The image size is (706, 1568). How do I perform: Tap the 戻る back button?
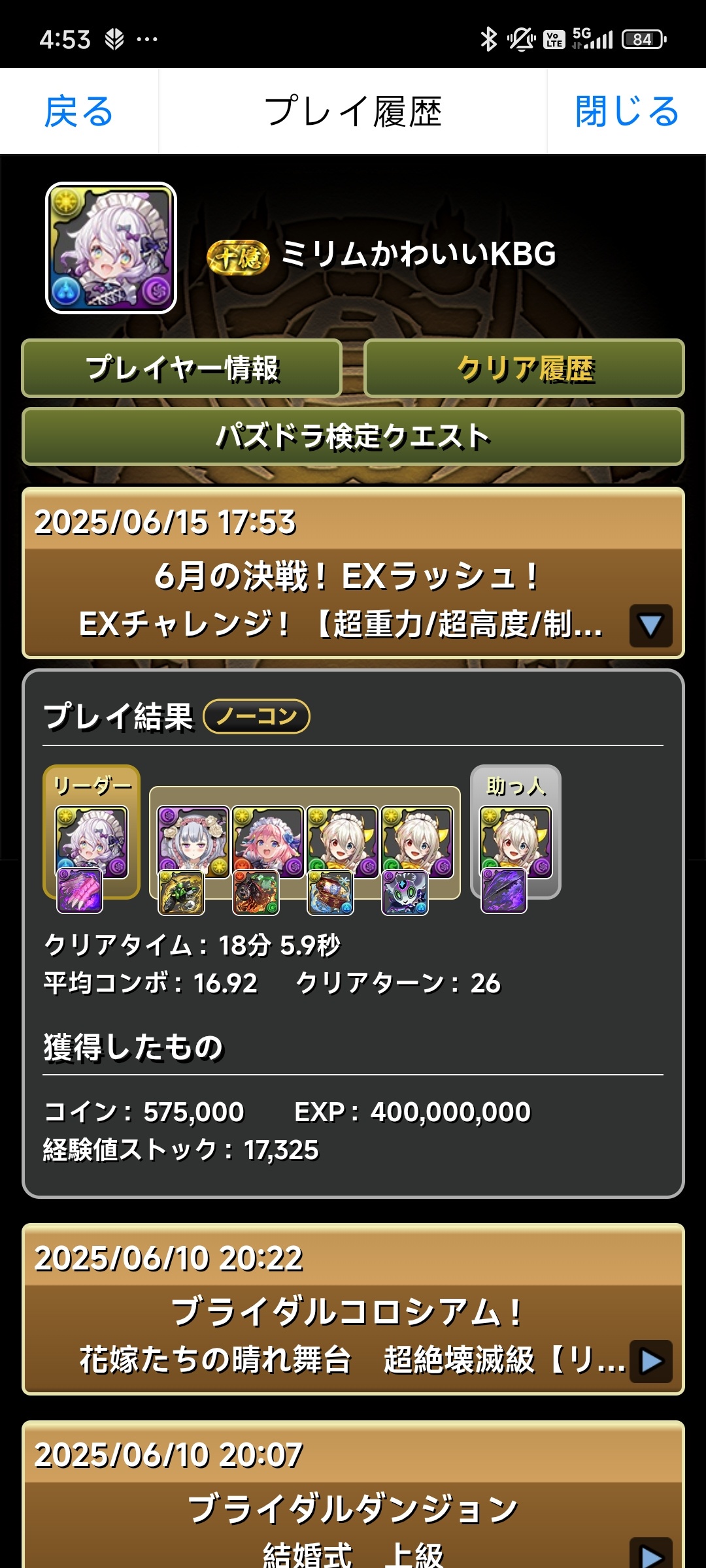point(78,111)
